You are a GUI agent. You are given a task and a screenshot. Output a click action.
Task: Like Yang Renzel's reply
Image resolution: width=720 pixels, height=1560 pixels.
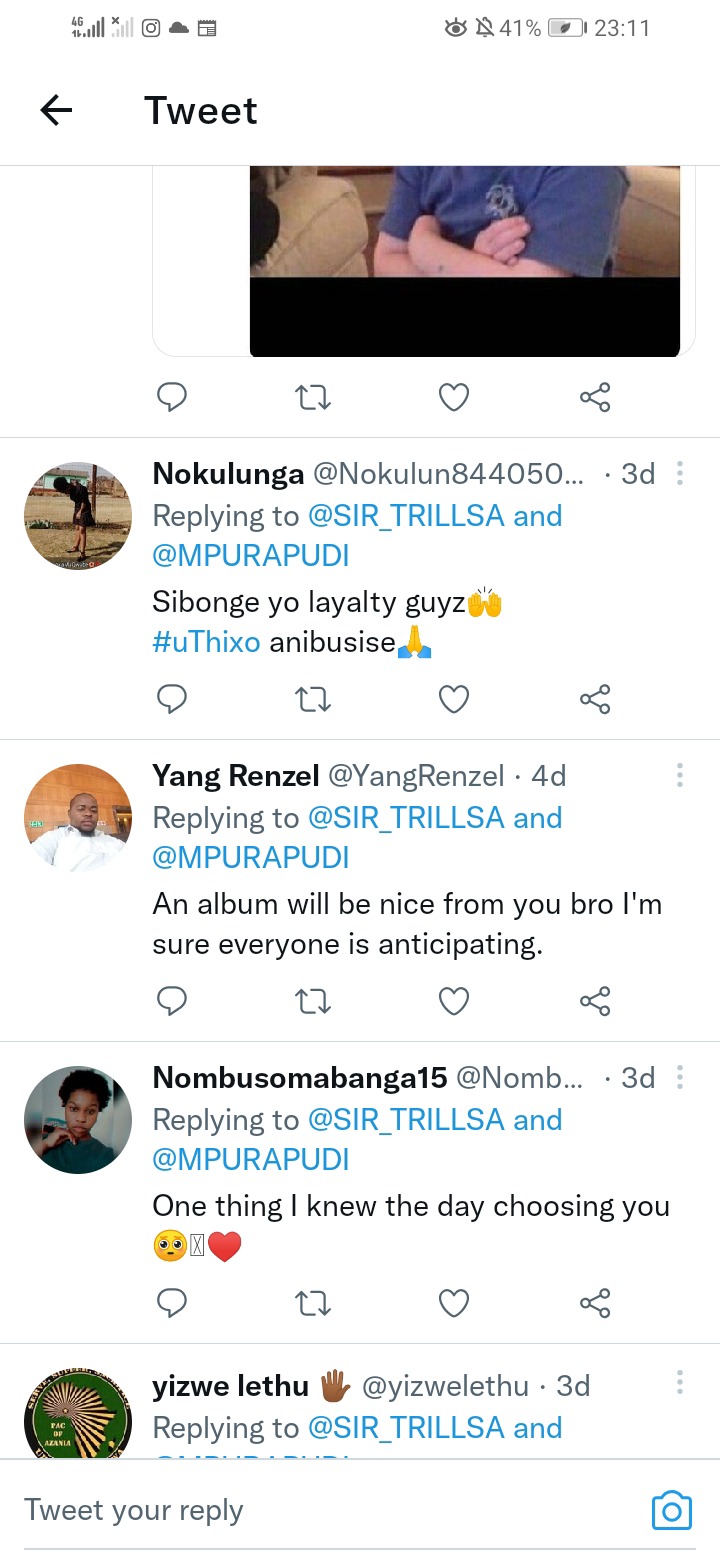[454, 1002]
